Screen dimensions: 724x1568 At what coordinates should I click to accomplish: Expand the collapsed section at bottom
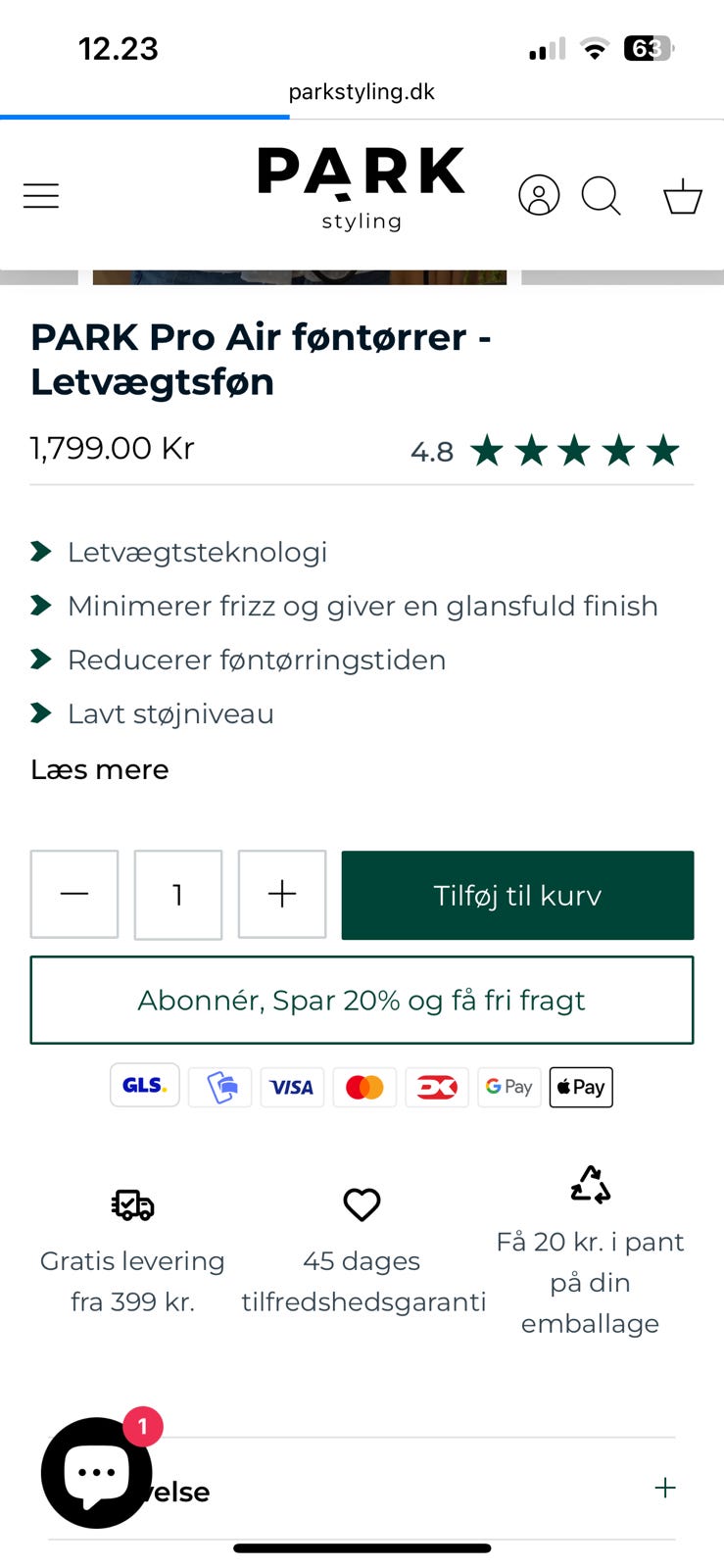[x=665, y=1488]
